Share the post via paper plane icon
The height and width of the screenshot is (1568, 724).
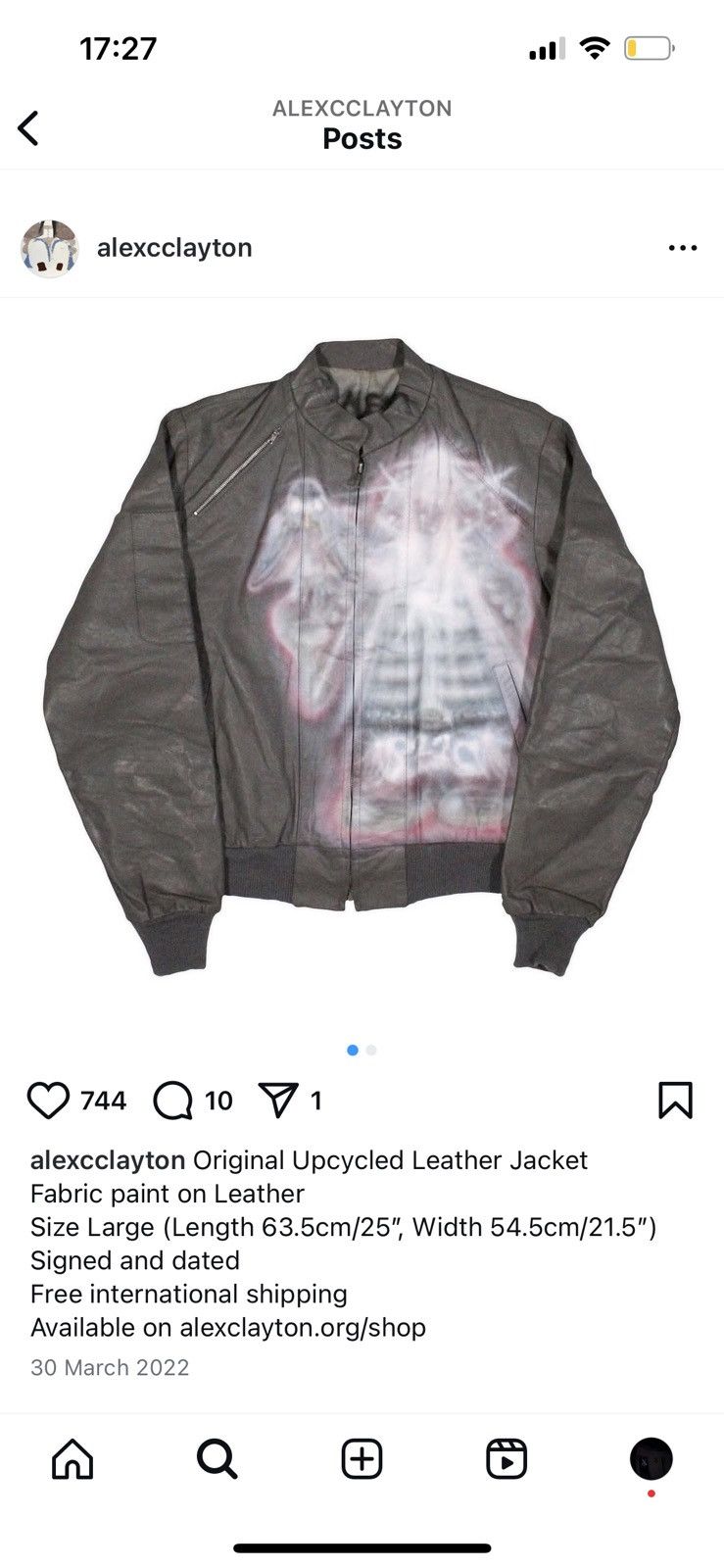click(x=277, y=1101)
